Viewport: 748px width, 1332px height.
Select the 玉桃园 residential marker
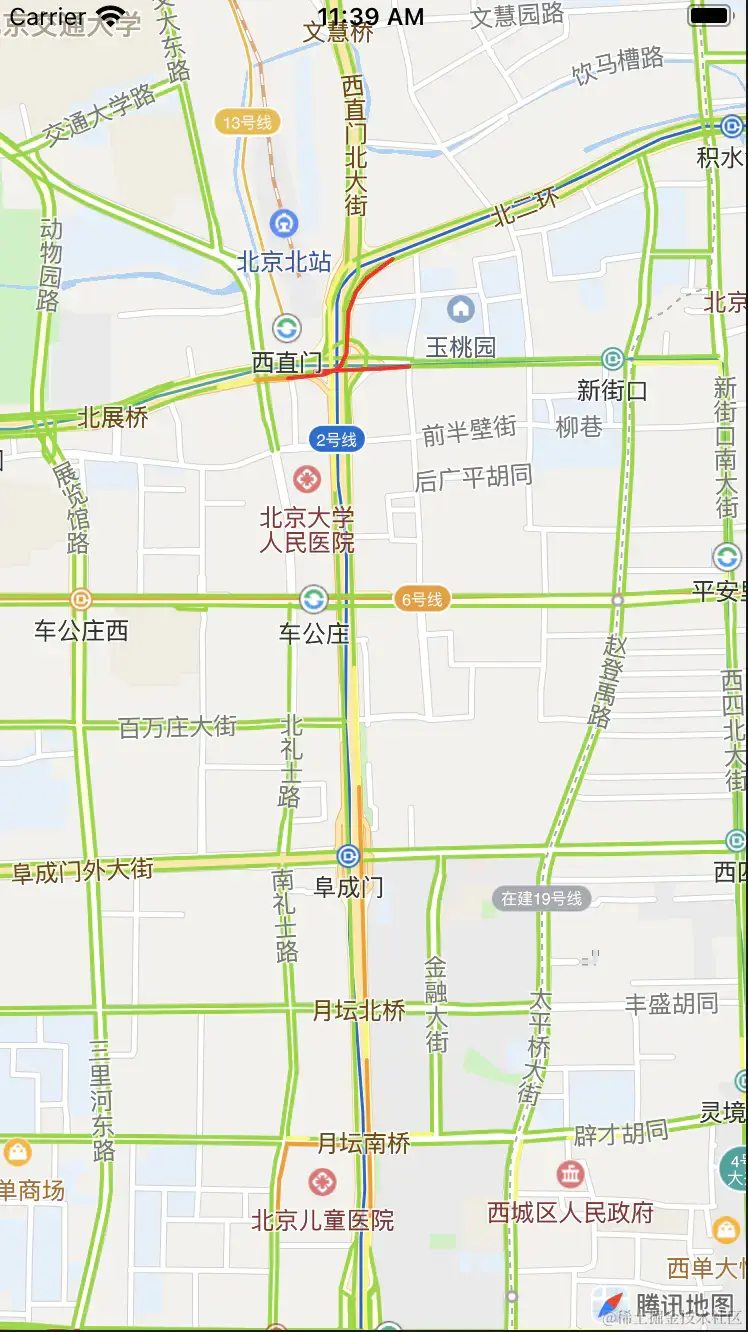(x=460, y=309)
